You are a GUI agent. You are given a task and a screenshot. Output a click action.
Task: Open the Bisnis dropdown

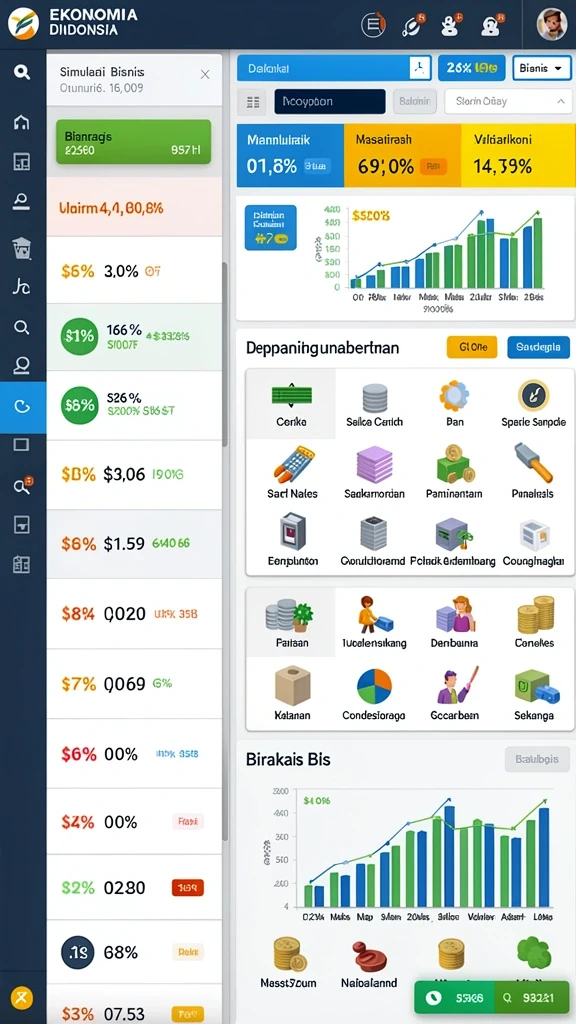point(542,68)
